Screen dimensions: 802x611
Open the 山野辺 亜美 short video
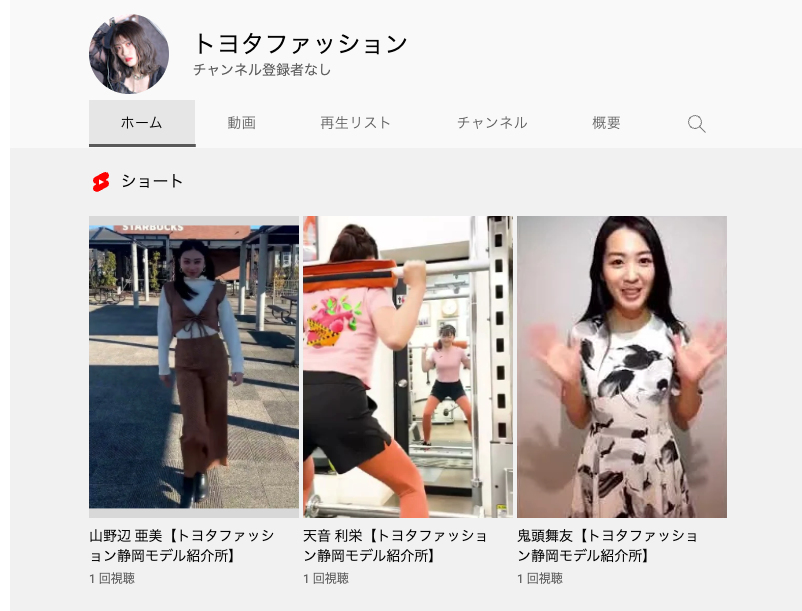[193, 366]
